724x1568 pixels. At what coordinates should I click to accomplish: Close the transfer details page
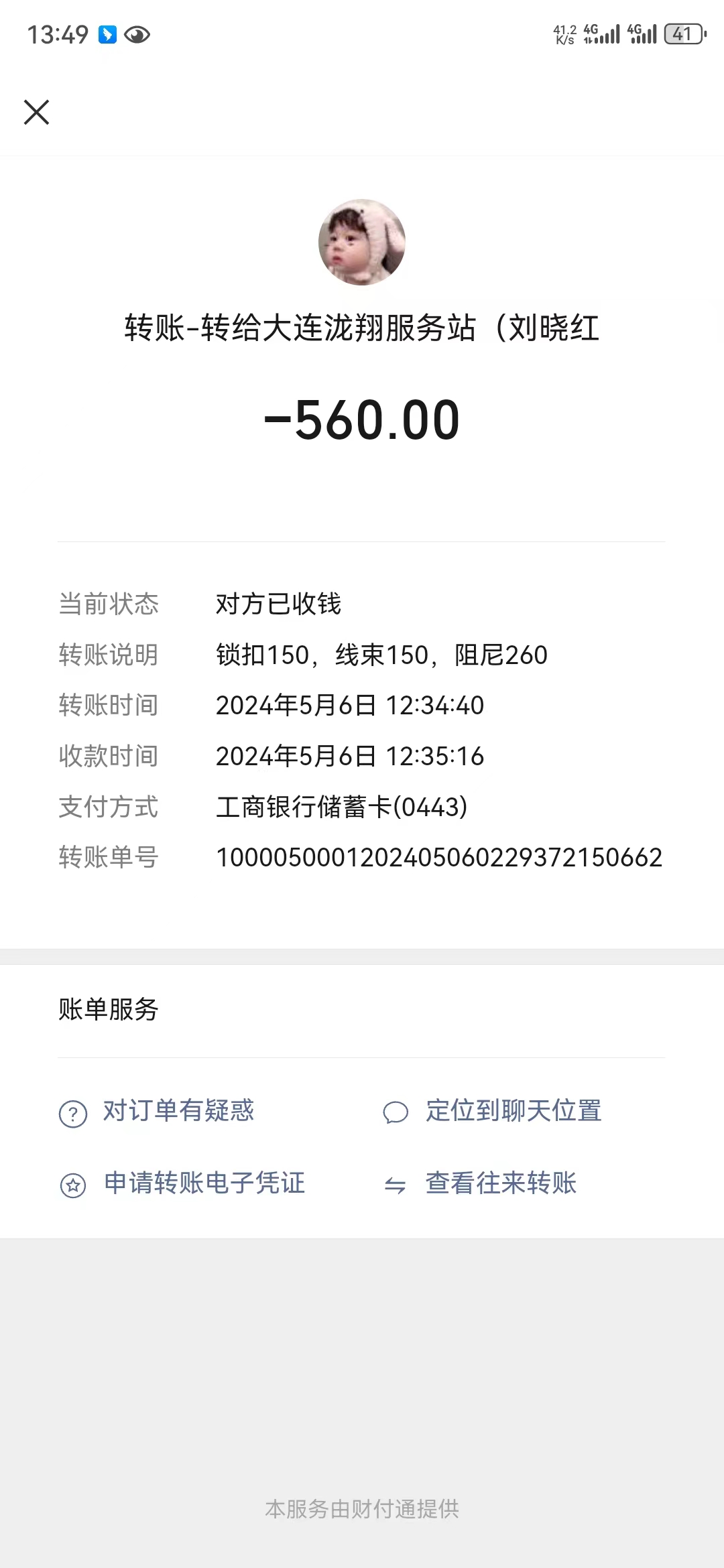[37, 112]
